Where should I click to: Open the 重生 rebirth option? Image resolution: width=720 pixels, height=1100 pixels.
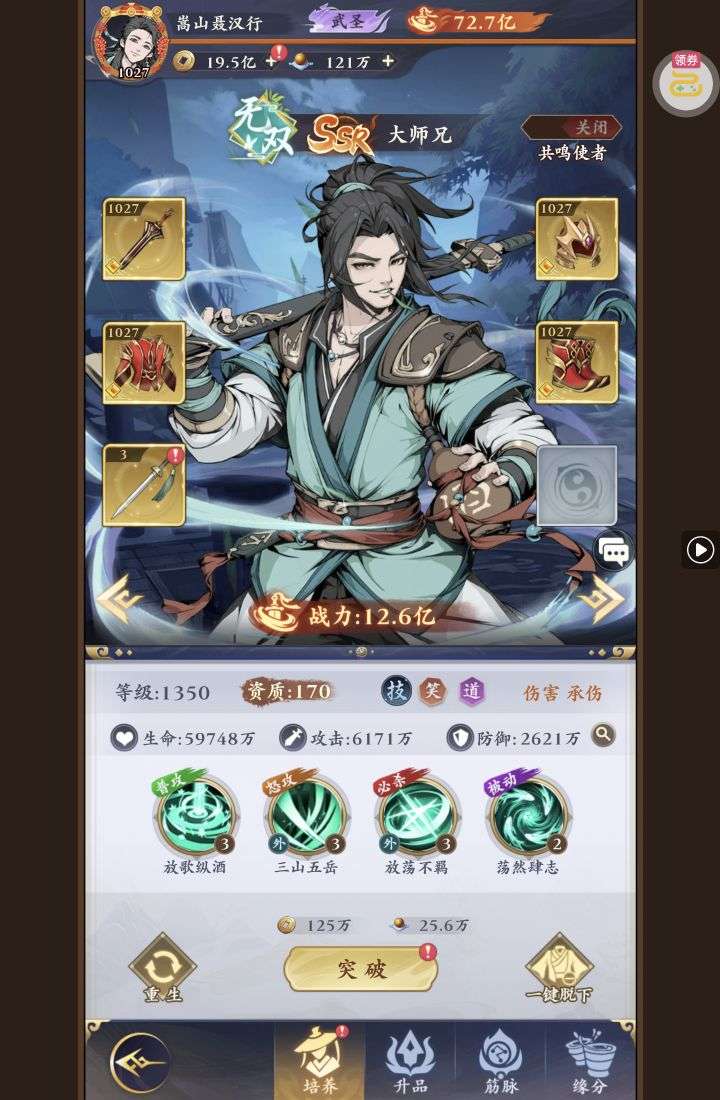click(x=163, y=968)
